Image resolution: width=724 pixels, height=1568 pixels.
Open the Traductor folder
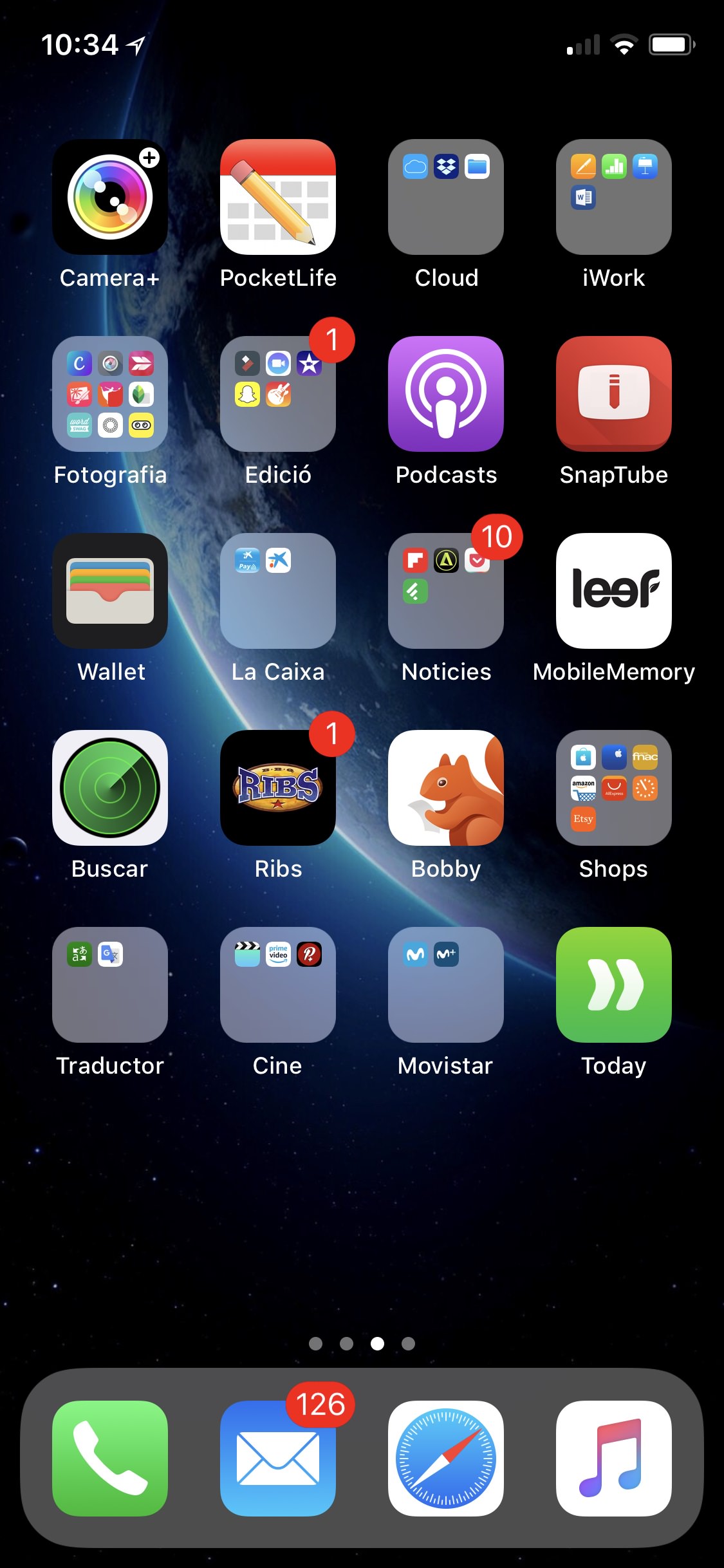[x=110, y=985]
